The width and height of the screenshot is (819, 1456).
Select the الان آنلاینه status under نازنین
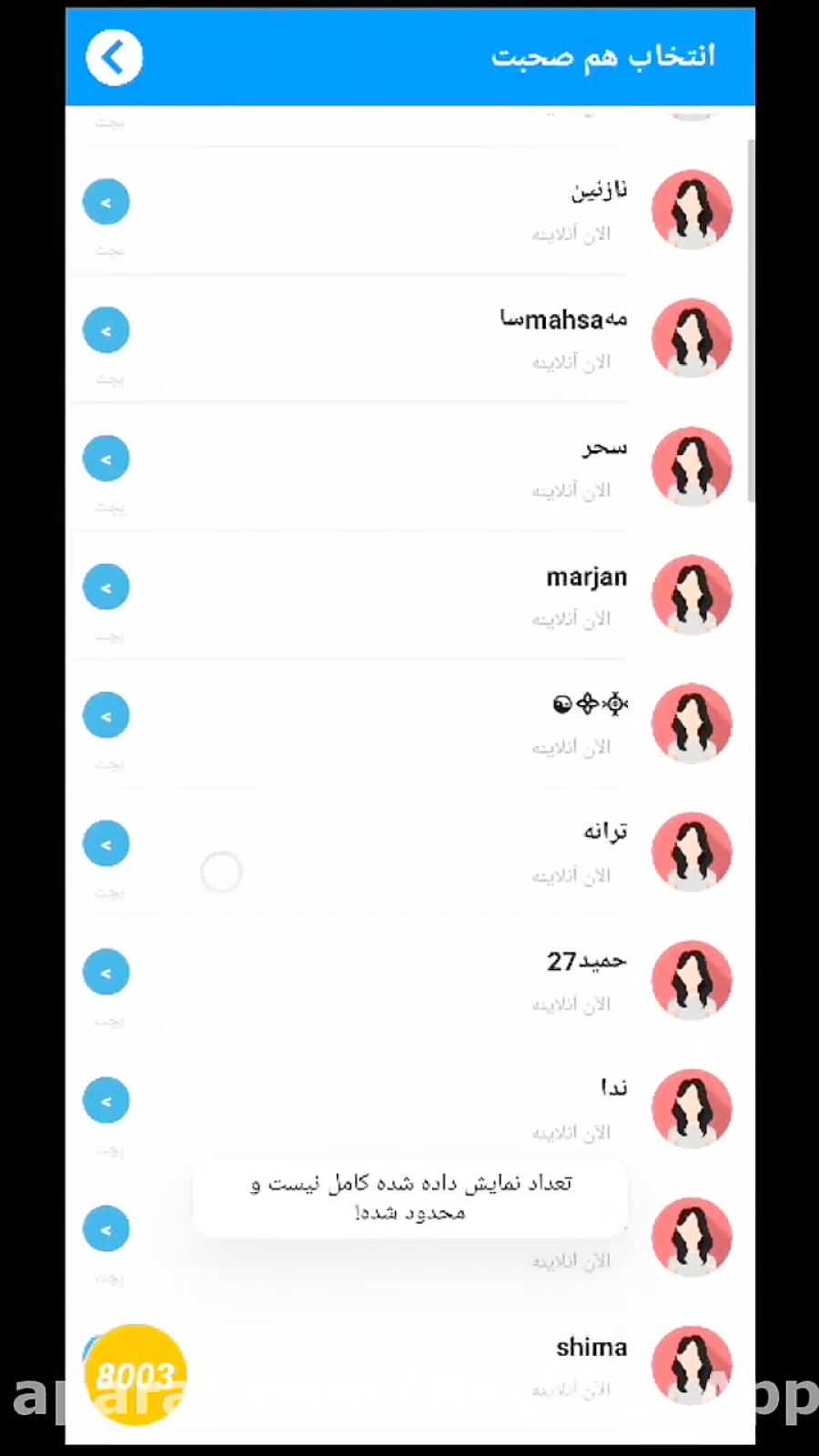(571, 234)
